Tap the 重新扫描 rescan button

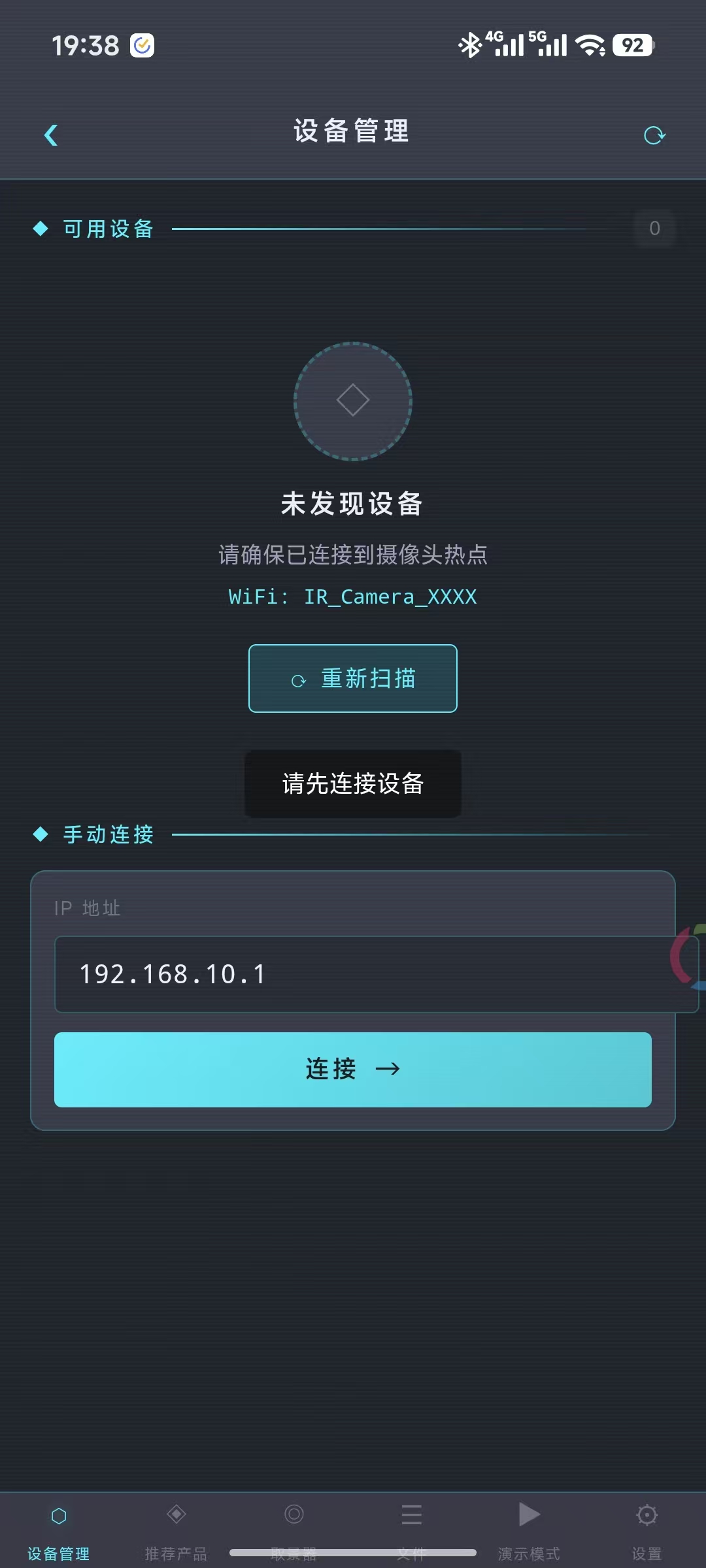353,678
